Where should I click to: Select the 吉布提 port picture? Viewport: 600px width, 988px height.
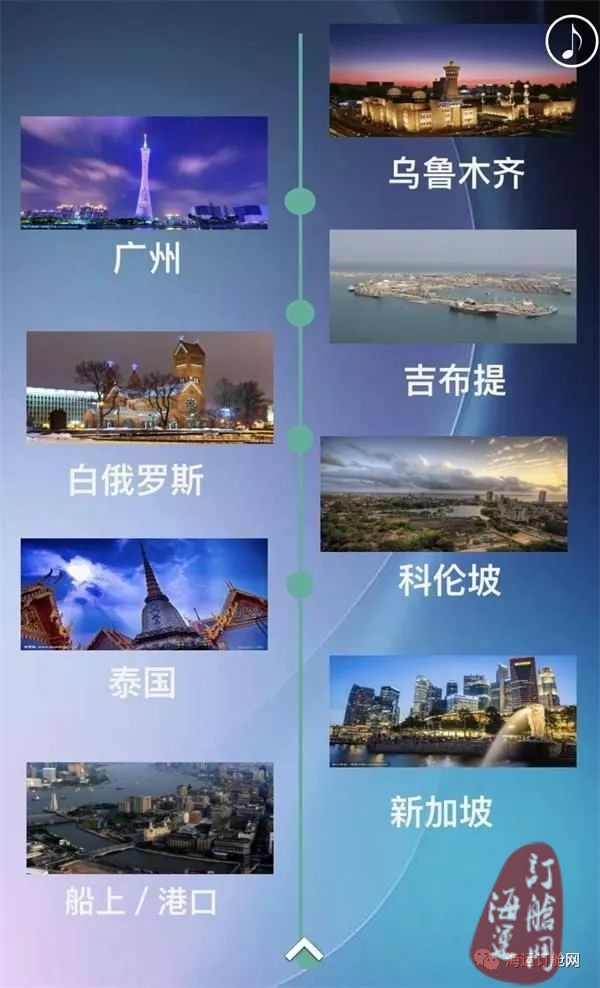[x=453, y=286]
